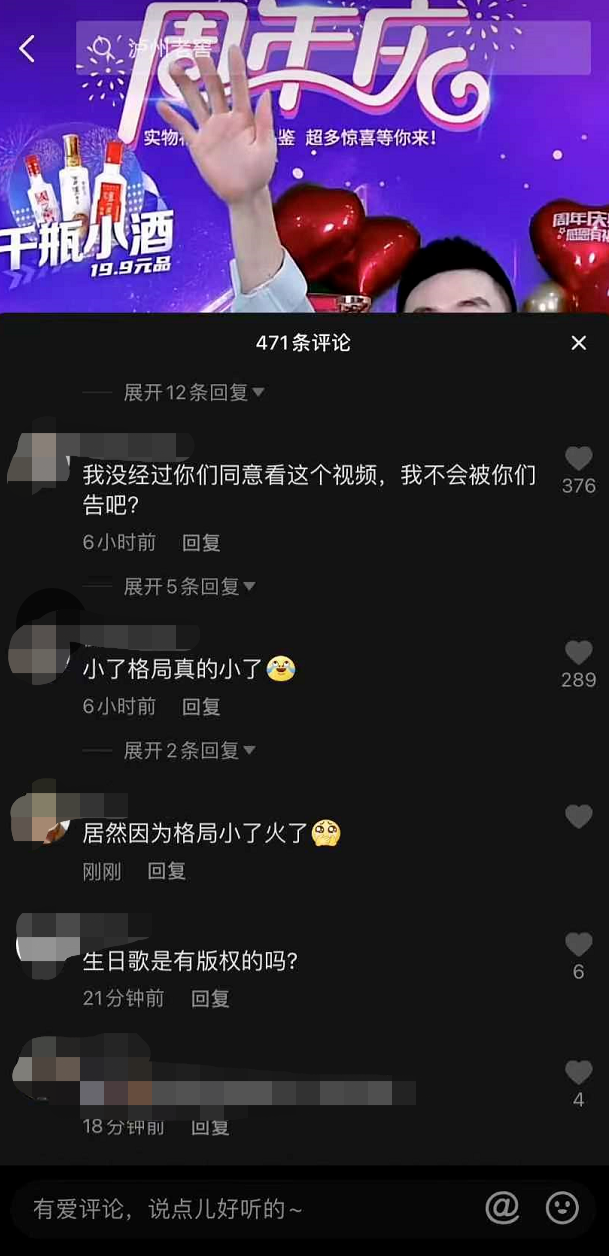Reply to 生日歌是有版权的吗 comment

click(x=210, y=998)
